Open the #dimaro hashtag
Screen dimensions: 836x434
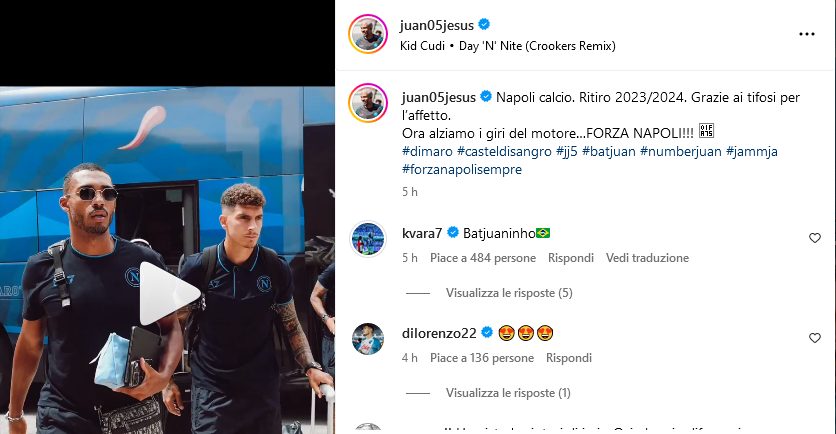pyautogui.click(x=426, y=151)
